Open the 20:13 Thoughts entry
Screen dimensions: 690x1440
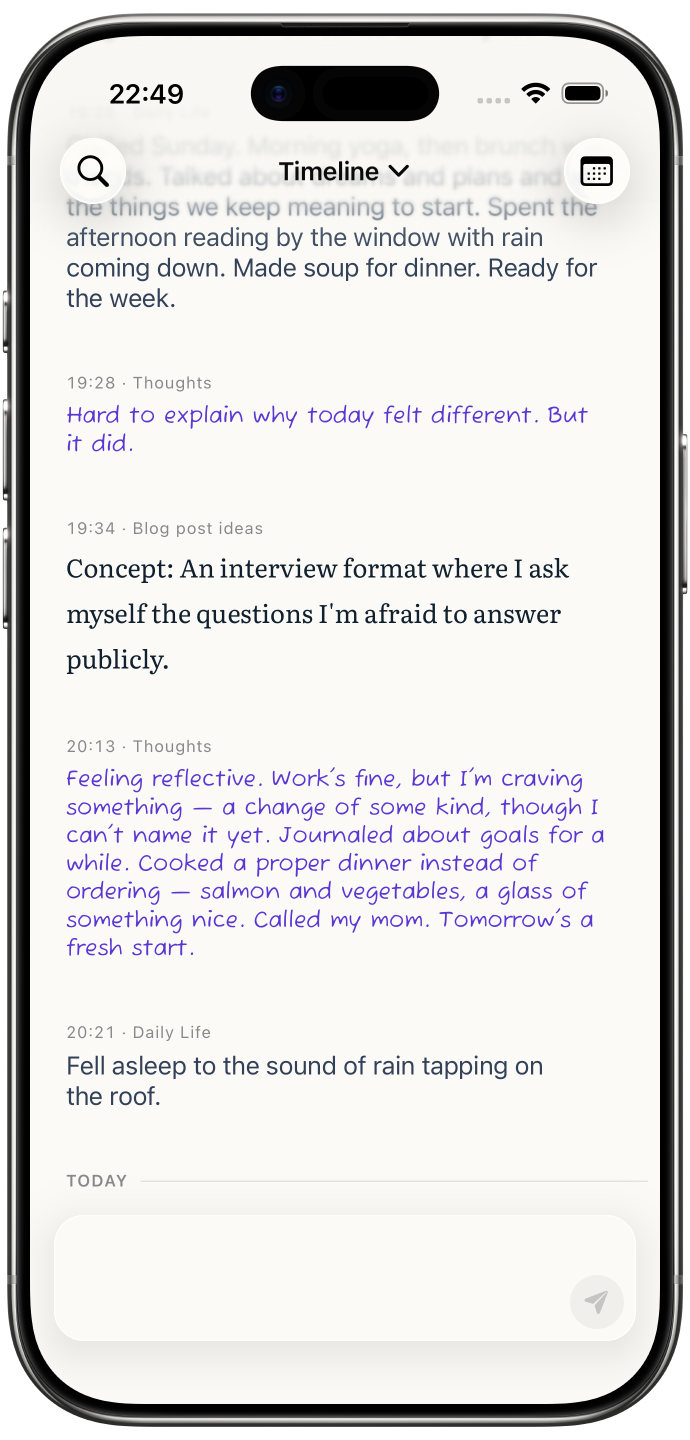point(335,862)
